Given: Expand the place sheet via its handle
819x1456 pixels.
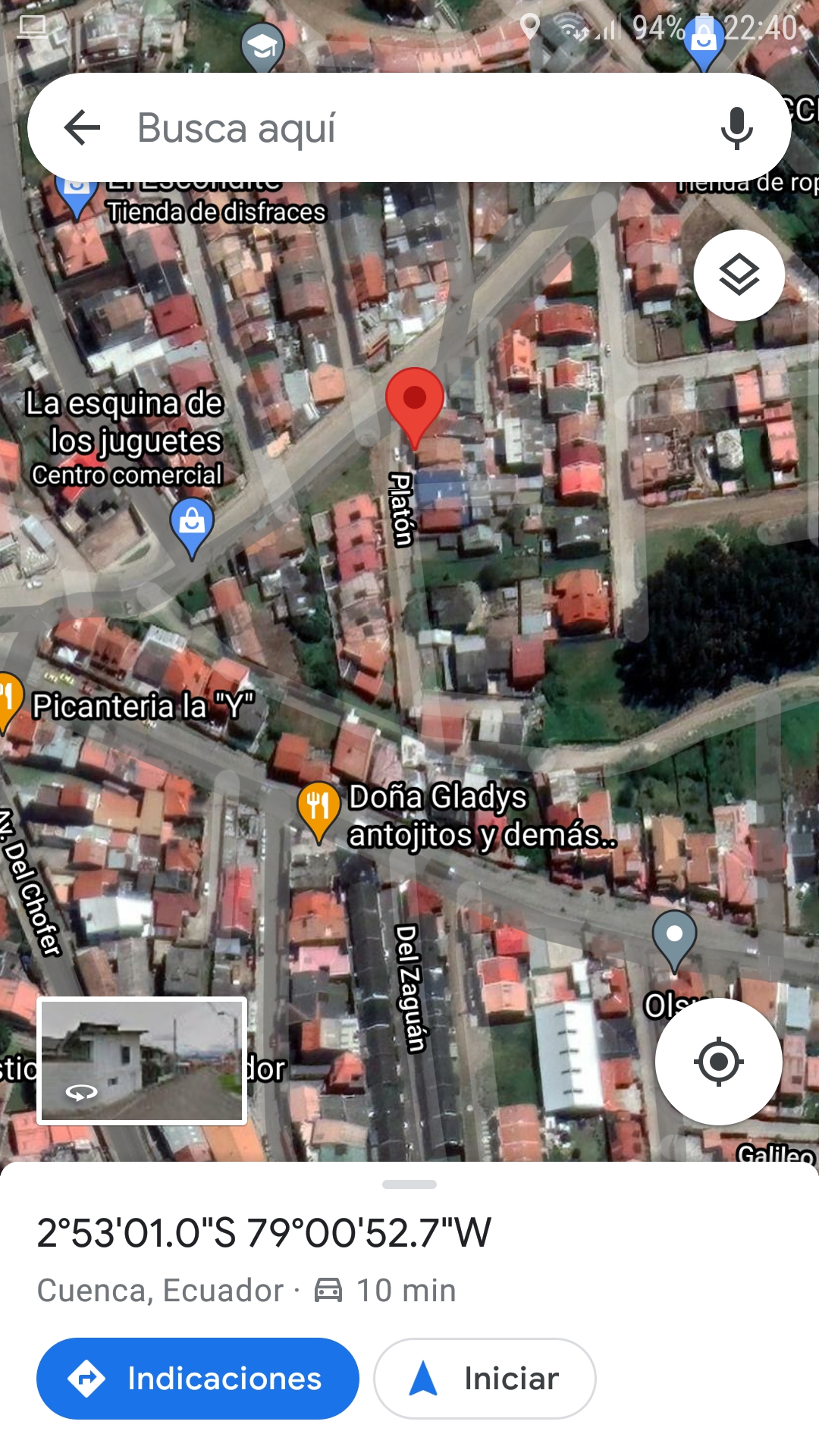Looking at the screenshot, I should tap(409, 1184).
